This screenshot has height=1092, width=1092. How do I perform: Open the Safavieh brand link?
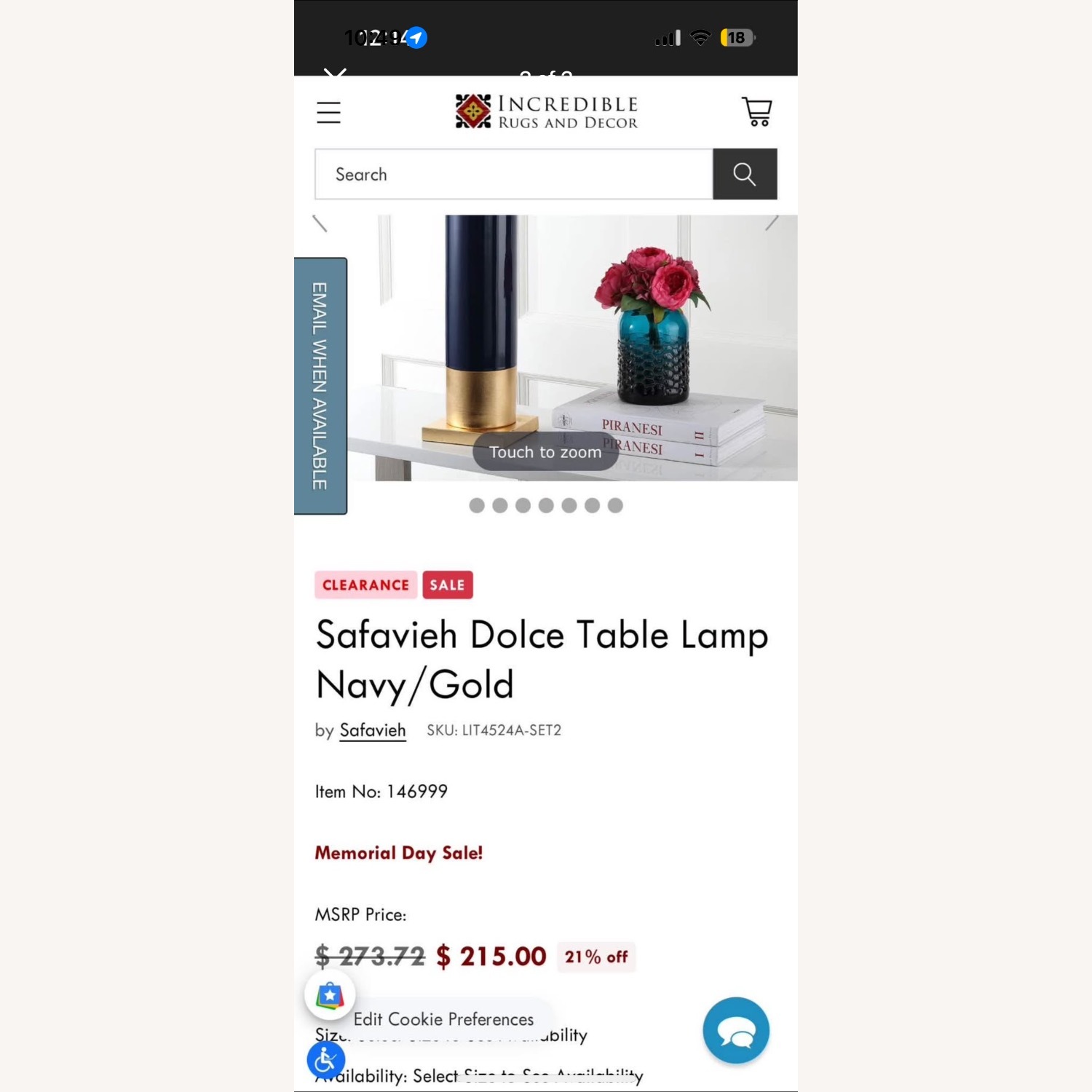(372, 730)
